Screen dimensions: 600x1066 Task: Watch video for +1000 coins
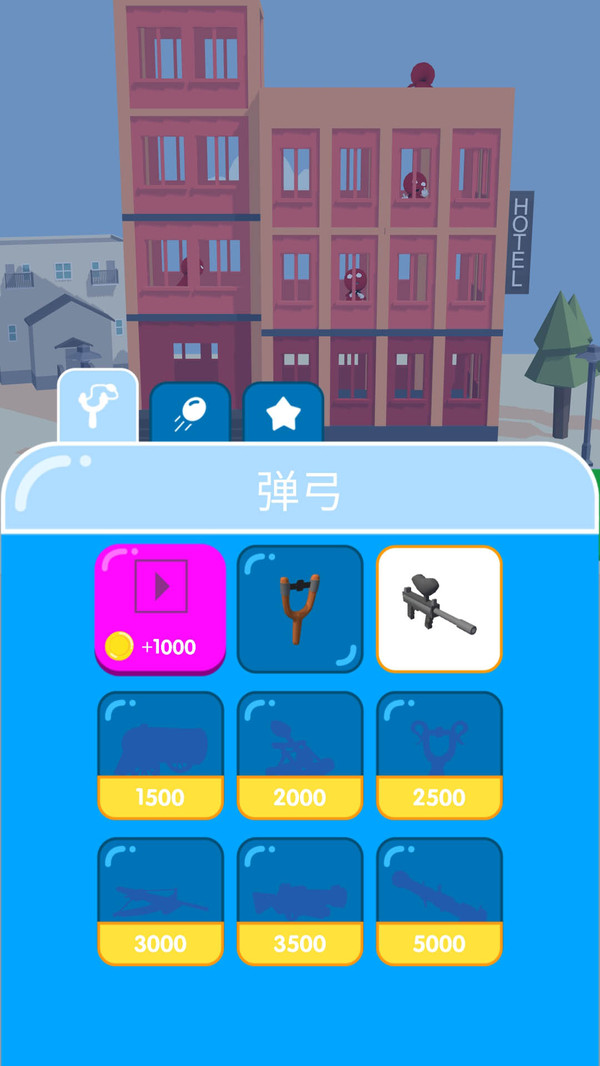160,608
